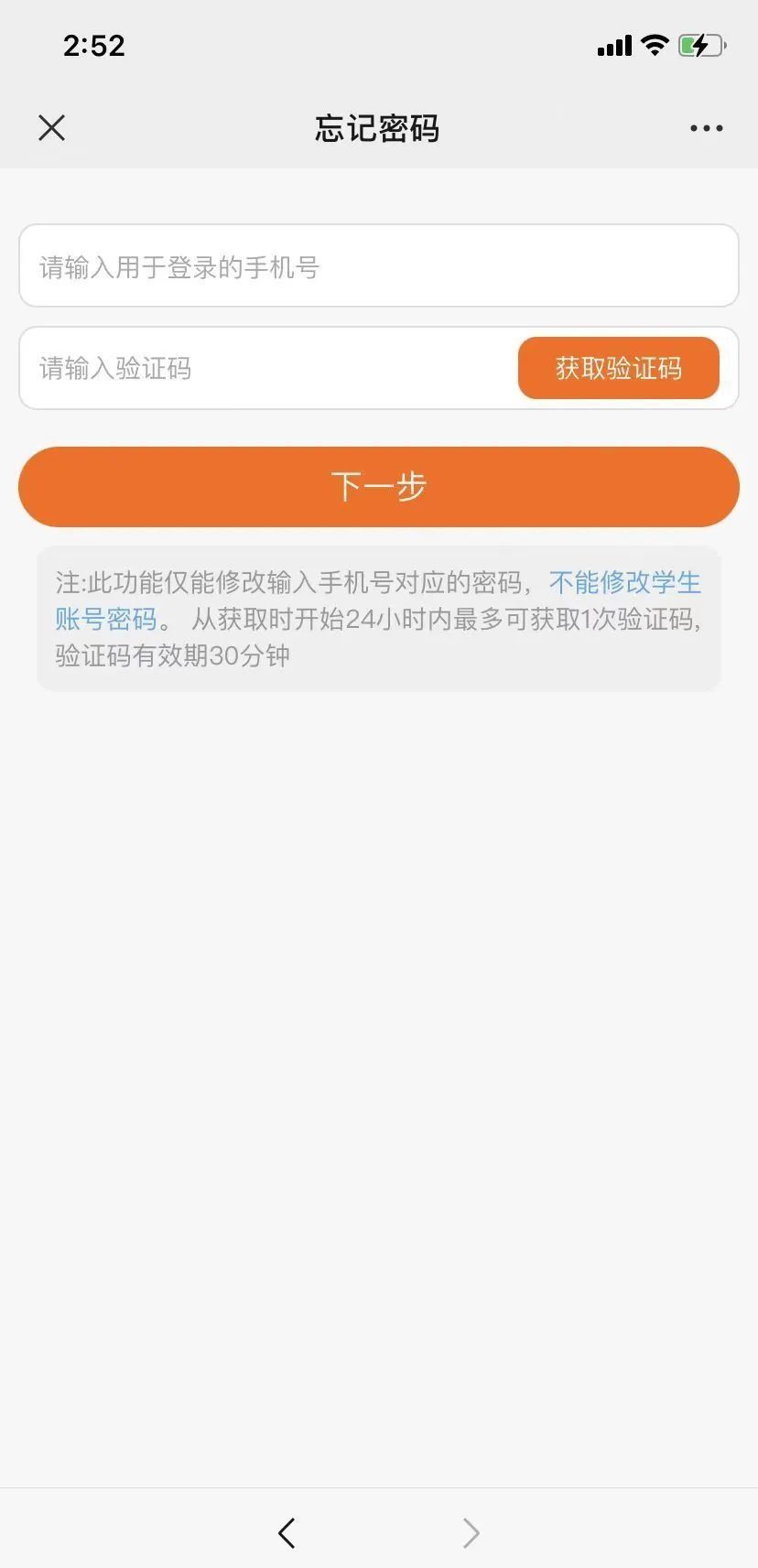The width and height of the screenshot is (758, 1568).
Task: Tap 获取验证码 to request a code
Action: [x=619, y=368]
